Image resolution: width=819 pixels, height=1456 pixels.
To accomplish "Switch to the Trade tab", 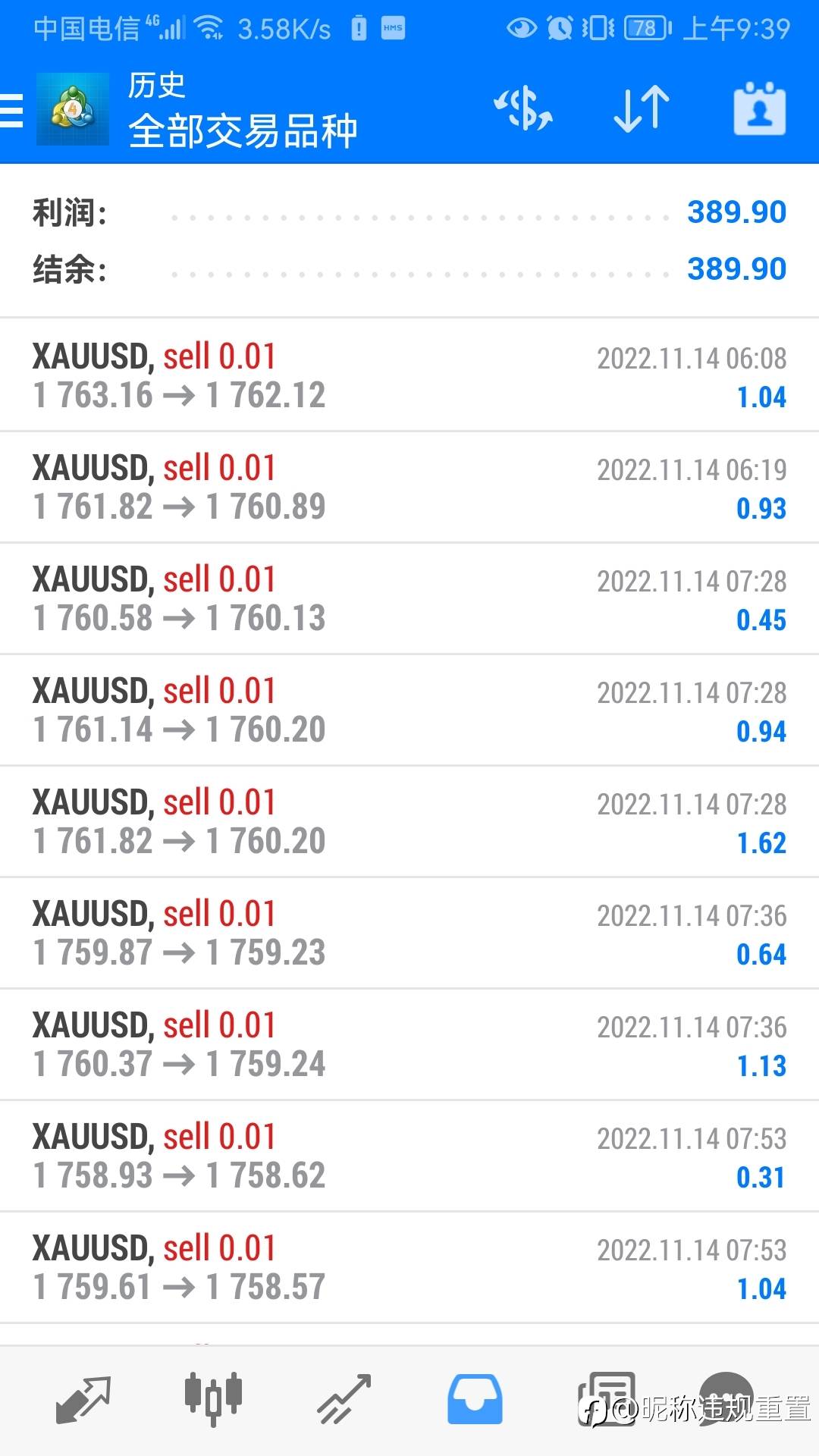I will point(344,1399).
